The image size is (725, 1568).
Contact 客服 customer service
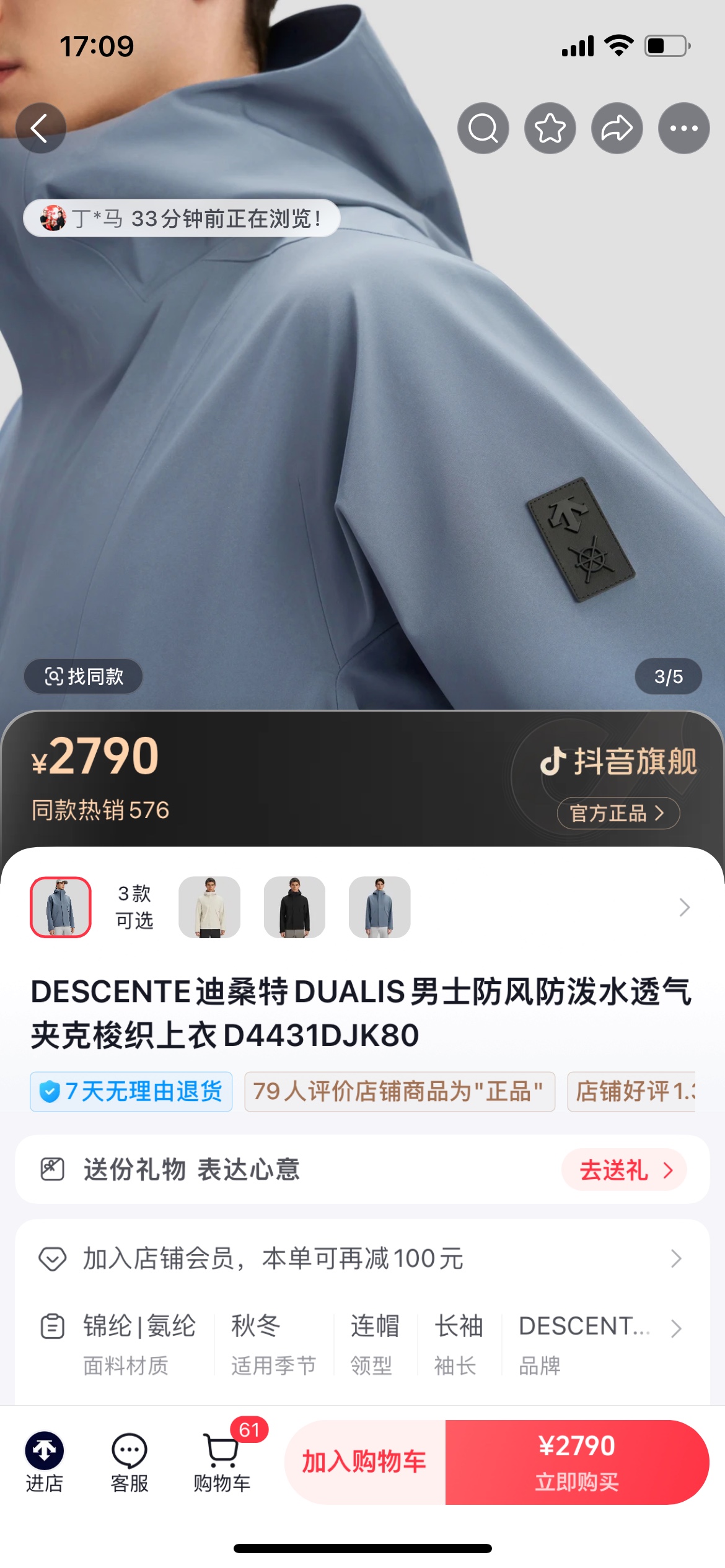tap(129, 1462)
